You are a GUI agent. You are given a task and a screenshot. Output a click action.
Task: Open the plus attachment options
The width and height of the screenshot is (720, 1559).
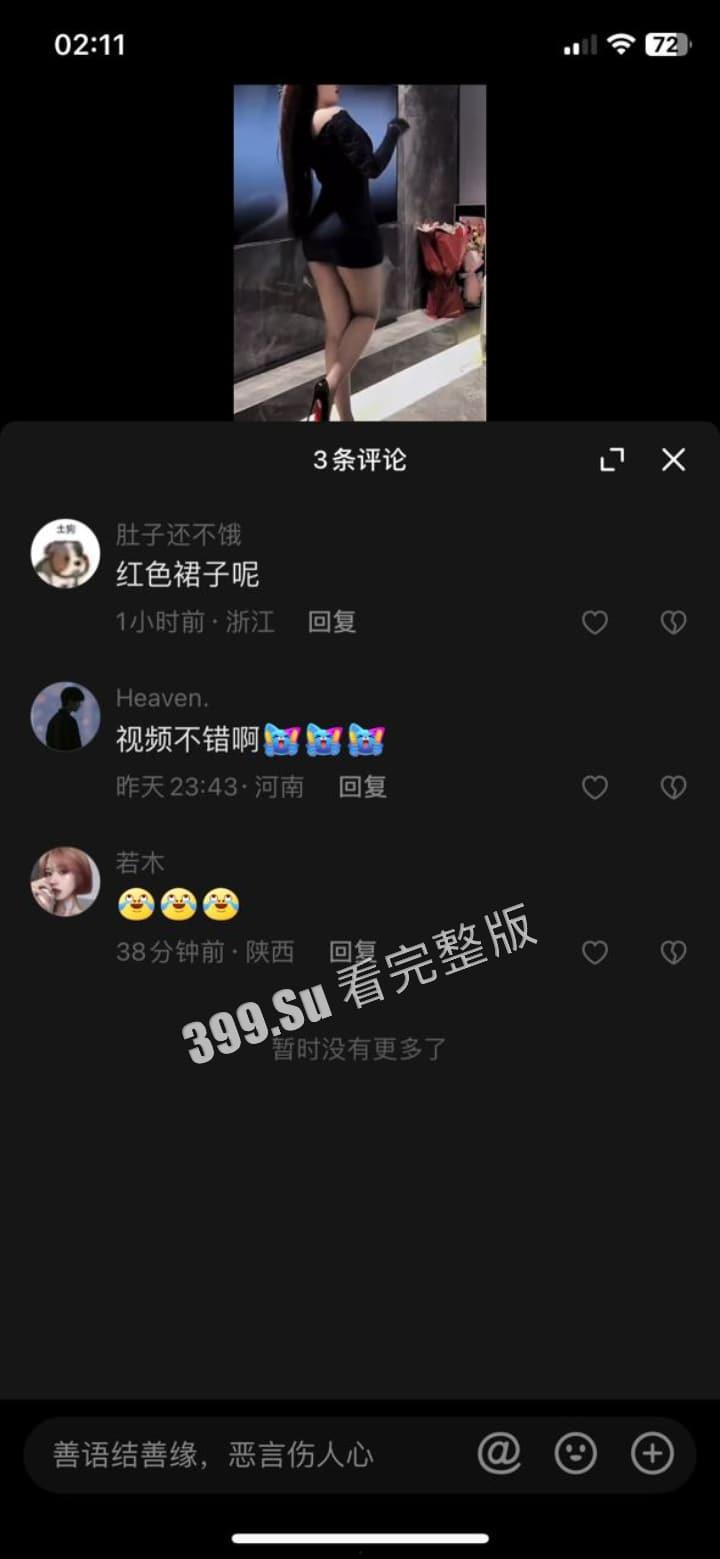pos(652,1453)
